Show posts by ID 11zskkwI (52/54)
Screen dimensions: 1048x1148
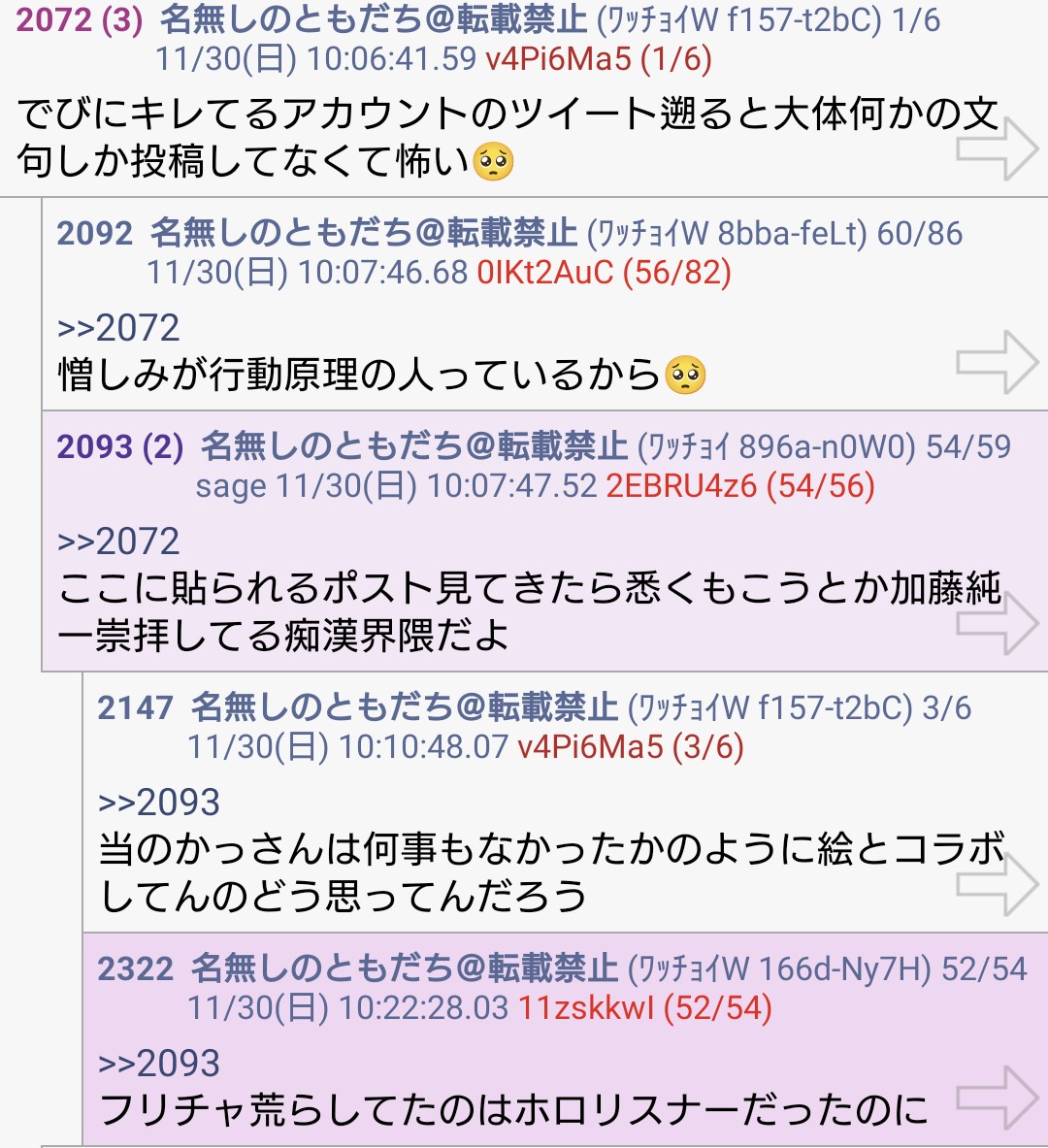point(644,1008)
